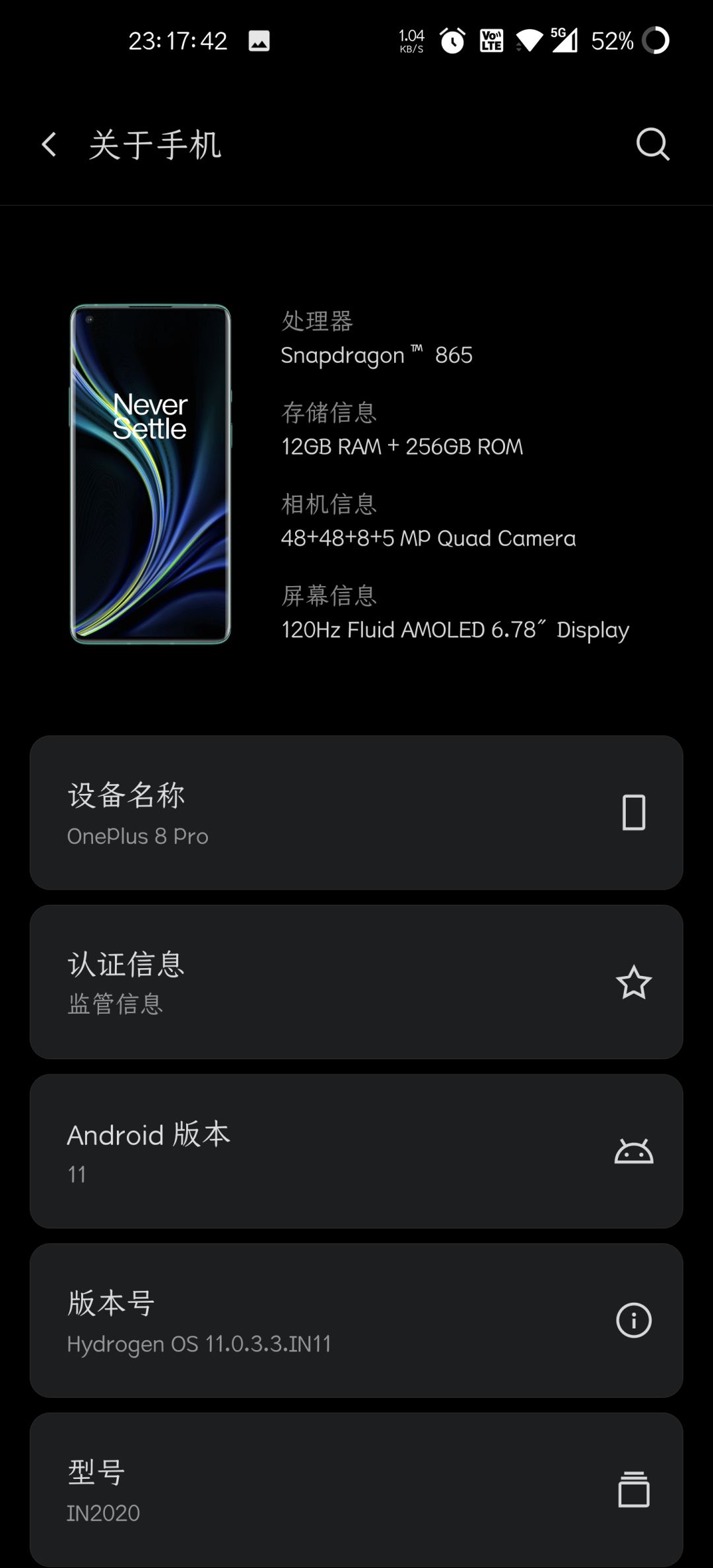Tap the 版本号 Hydrogen OS row
The image size is (713, 1568).
click(356, 1321)
